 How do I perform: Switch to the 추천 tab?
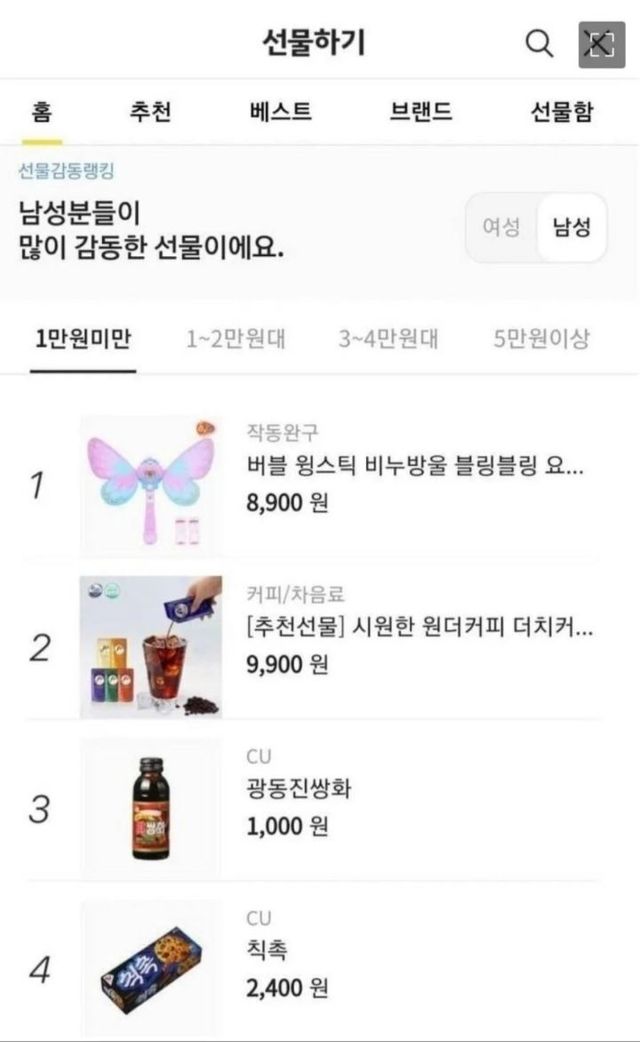pos(150,111)
